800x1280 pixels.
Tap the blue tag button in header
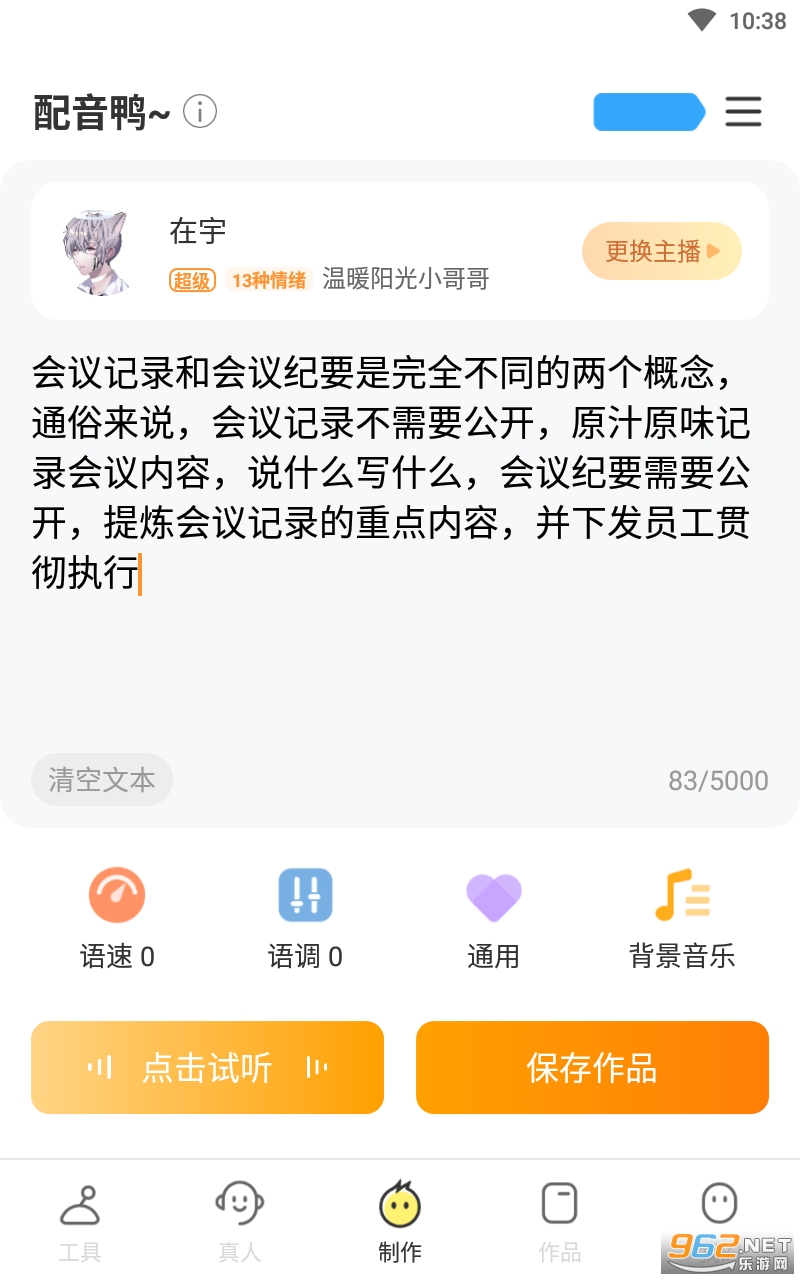coord(648,112)
